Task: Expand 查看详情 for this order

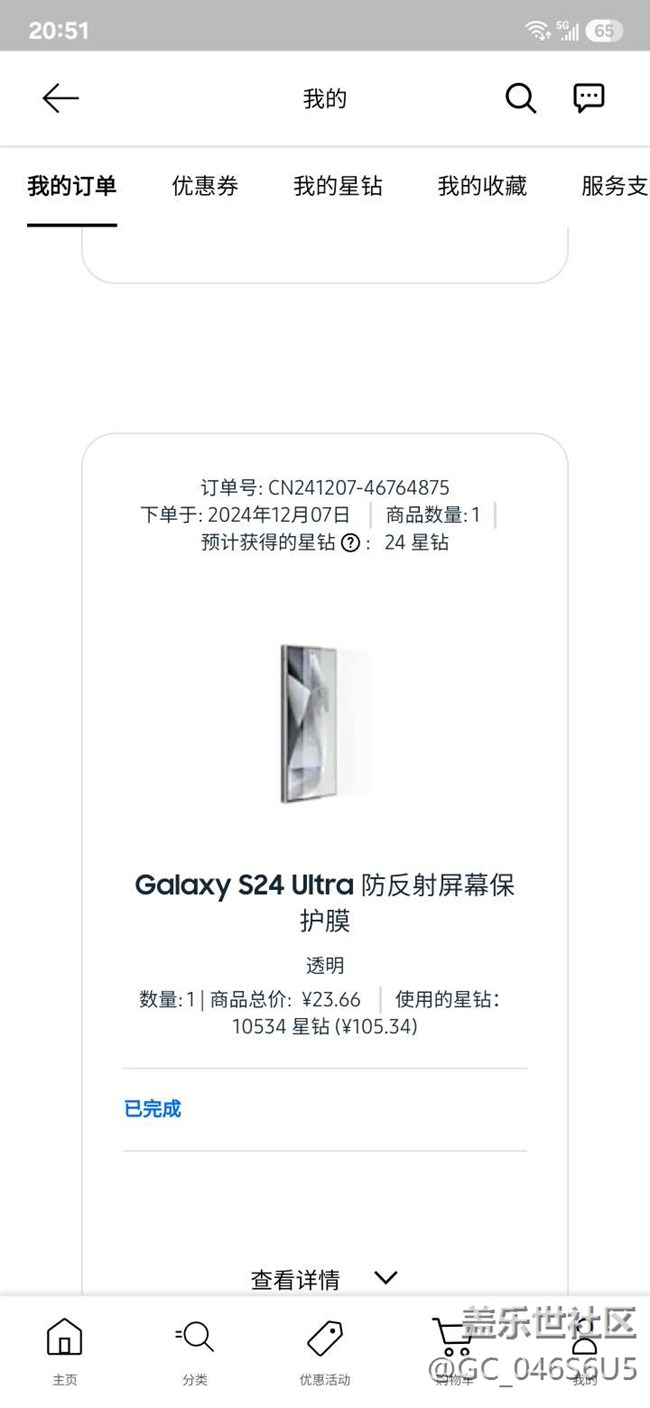Action: [324, 1278]
